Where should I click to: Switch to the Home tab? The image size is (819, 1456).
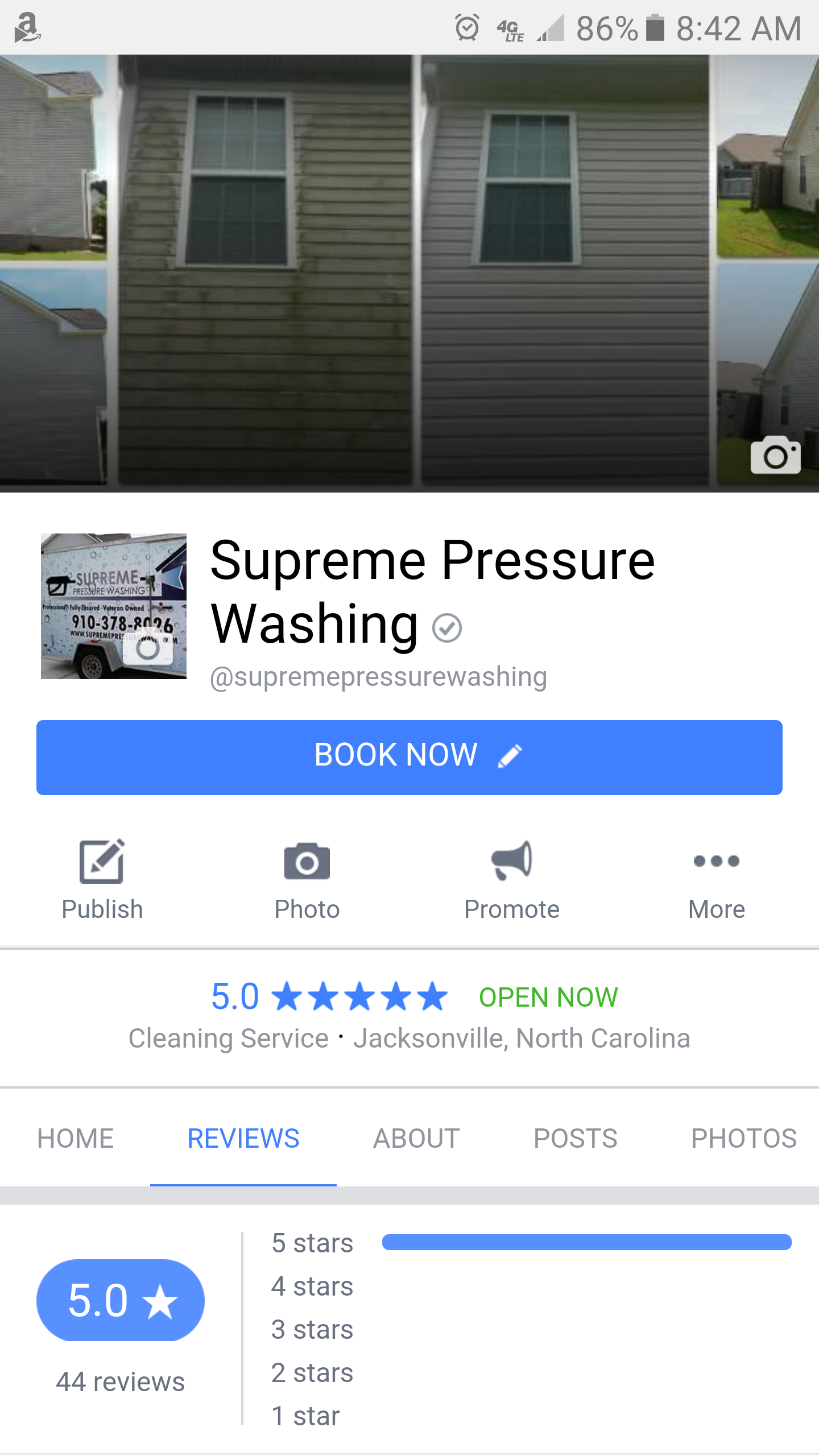tap(76, 1139)
